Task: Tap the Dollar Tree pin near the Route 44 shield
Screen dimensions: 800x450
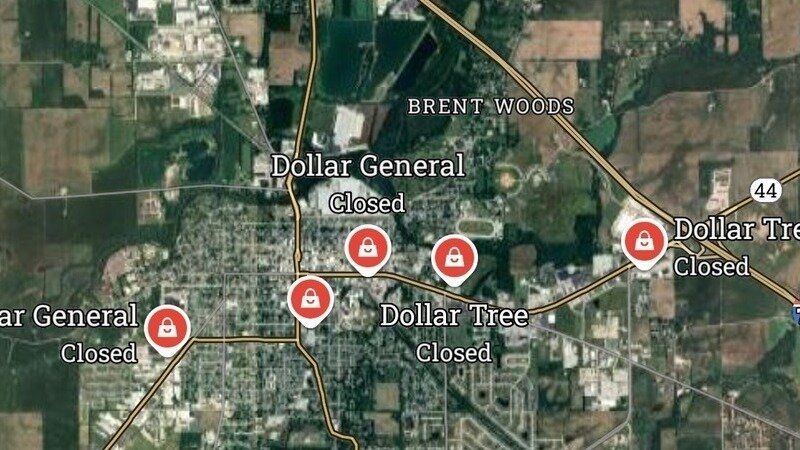Action: click(645, 241)
